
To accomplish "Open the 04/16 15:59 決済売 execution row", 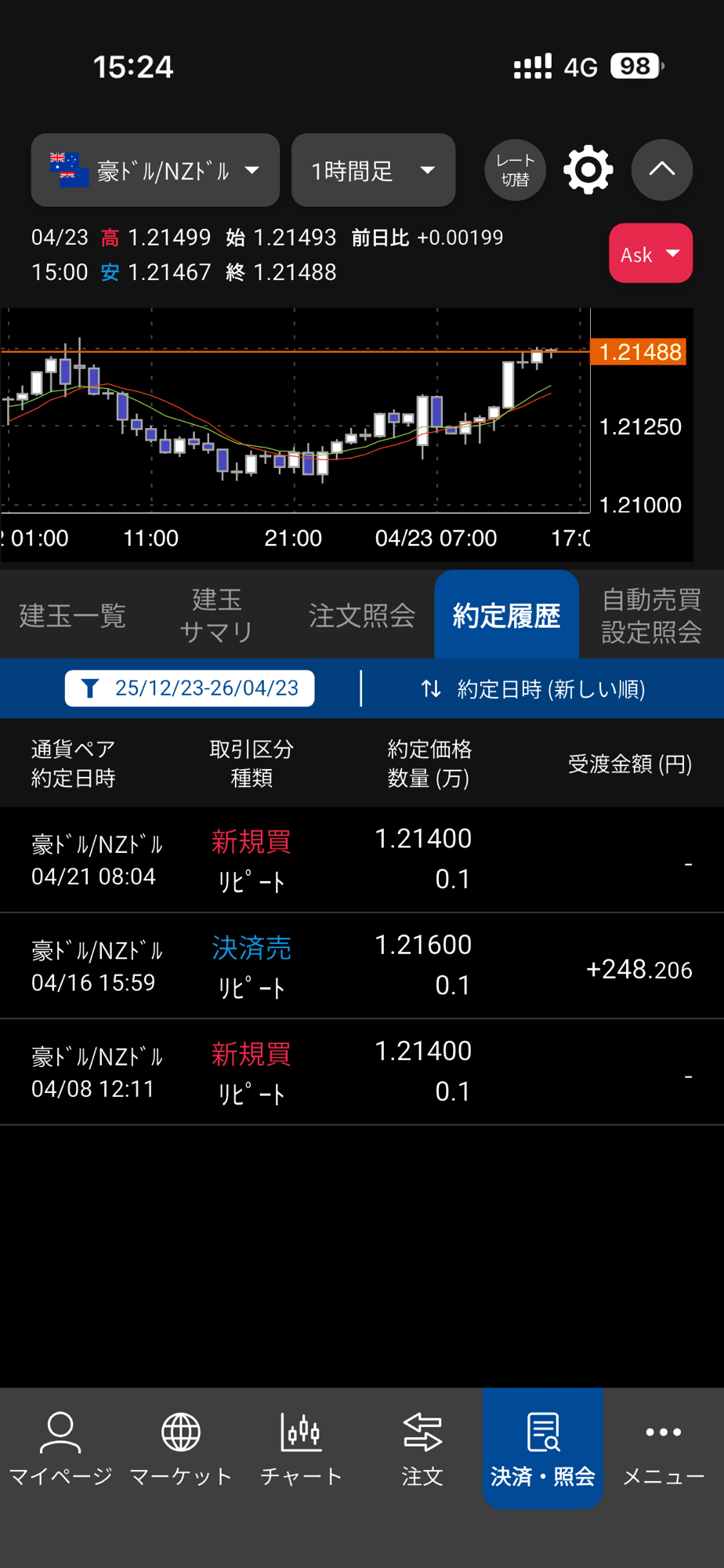I will 361,966.
